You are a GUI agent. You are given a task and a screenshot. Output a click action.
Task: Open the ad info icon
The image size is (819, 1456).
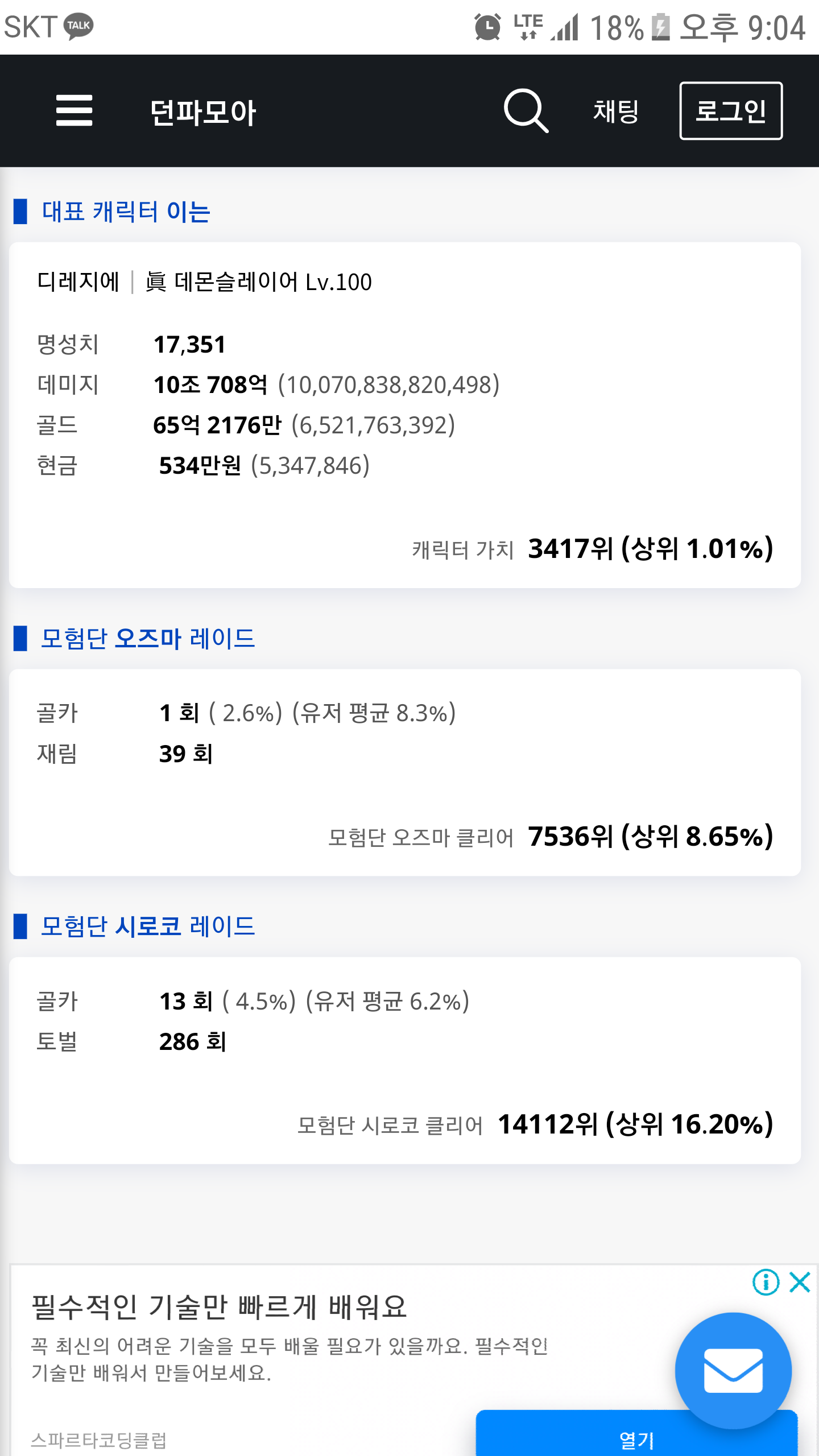766,1282
